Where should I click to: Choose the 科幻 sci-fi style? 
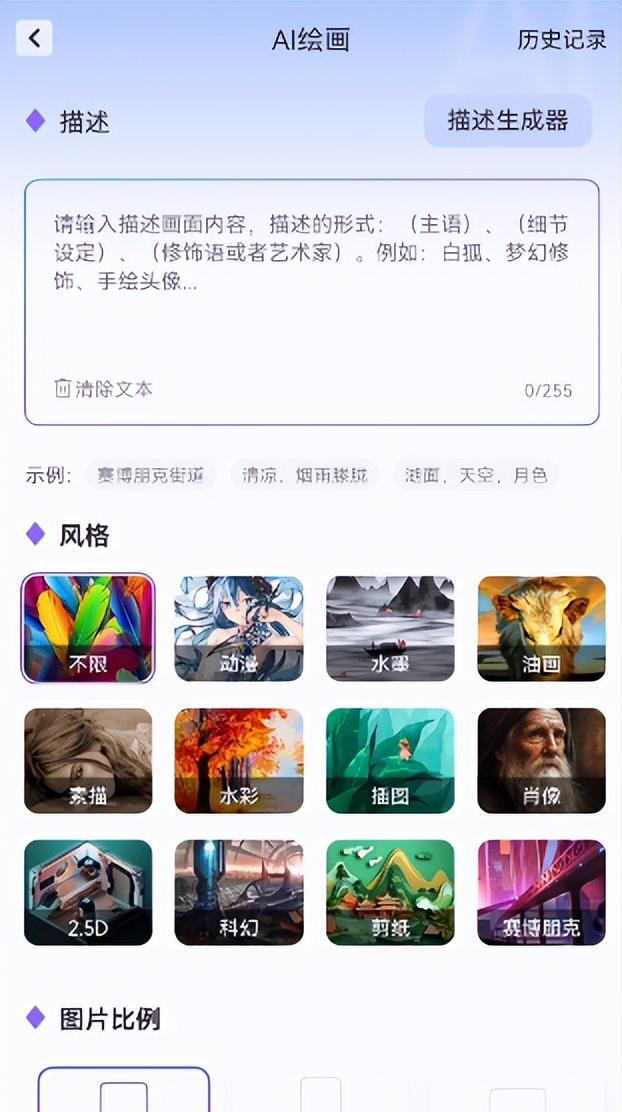239,892
